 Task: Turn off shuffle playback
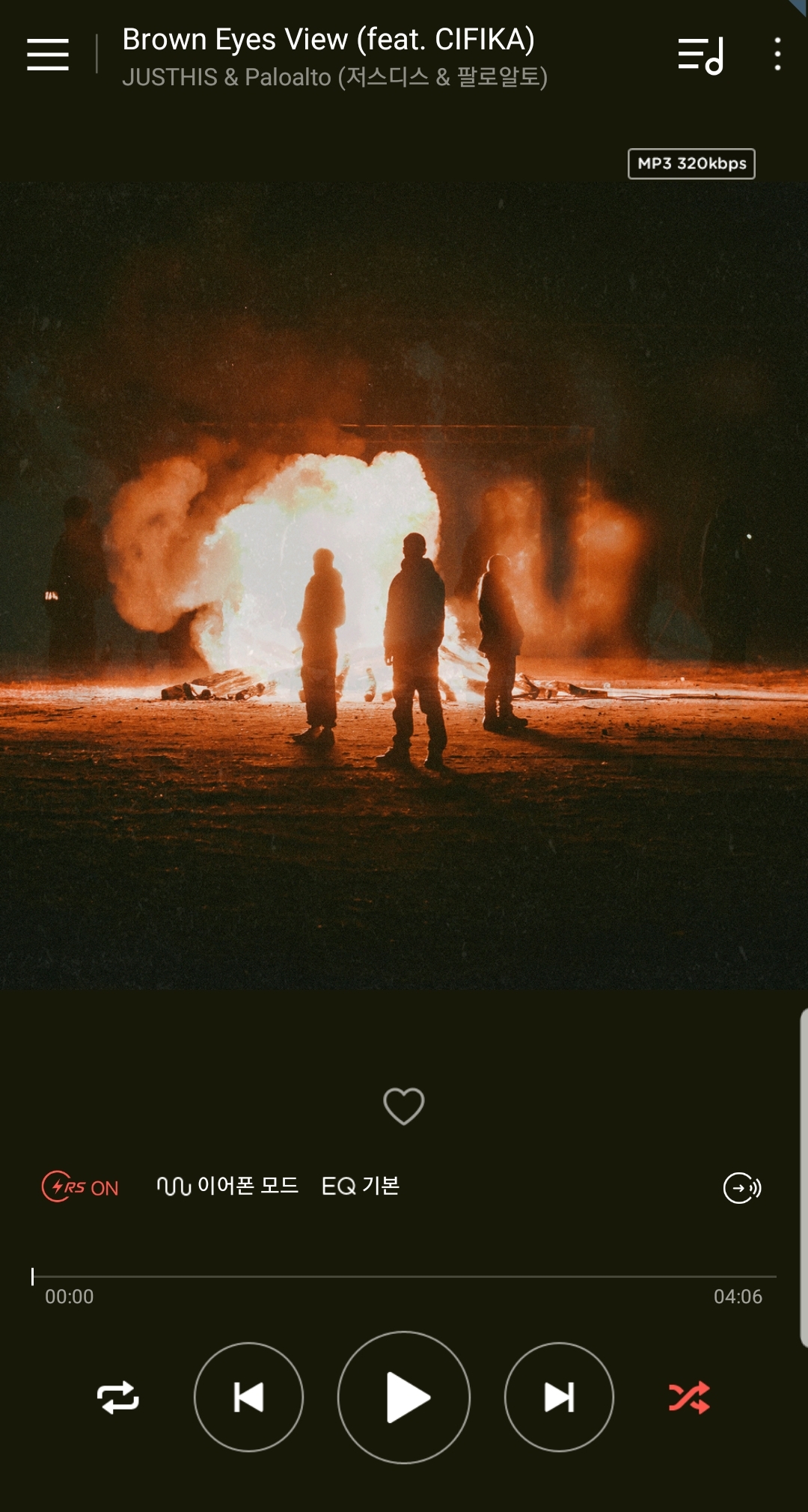point(689,1397)
